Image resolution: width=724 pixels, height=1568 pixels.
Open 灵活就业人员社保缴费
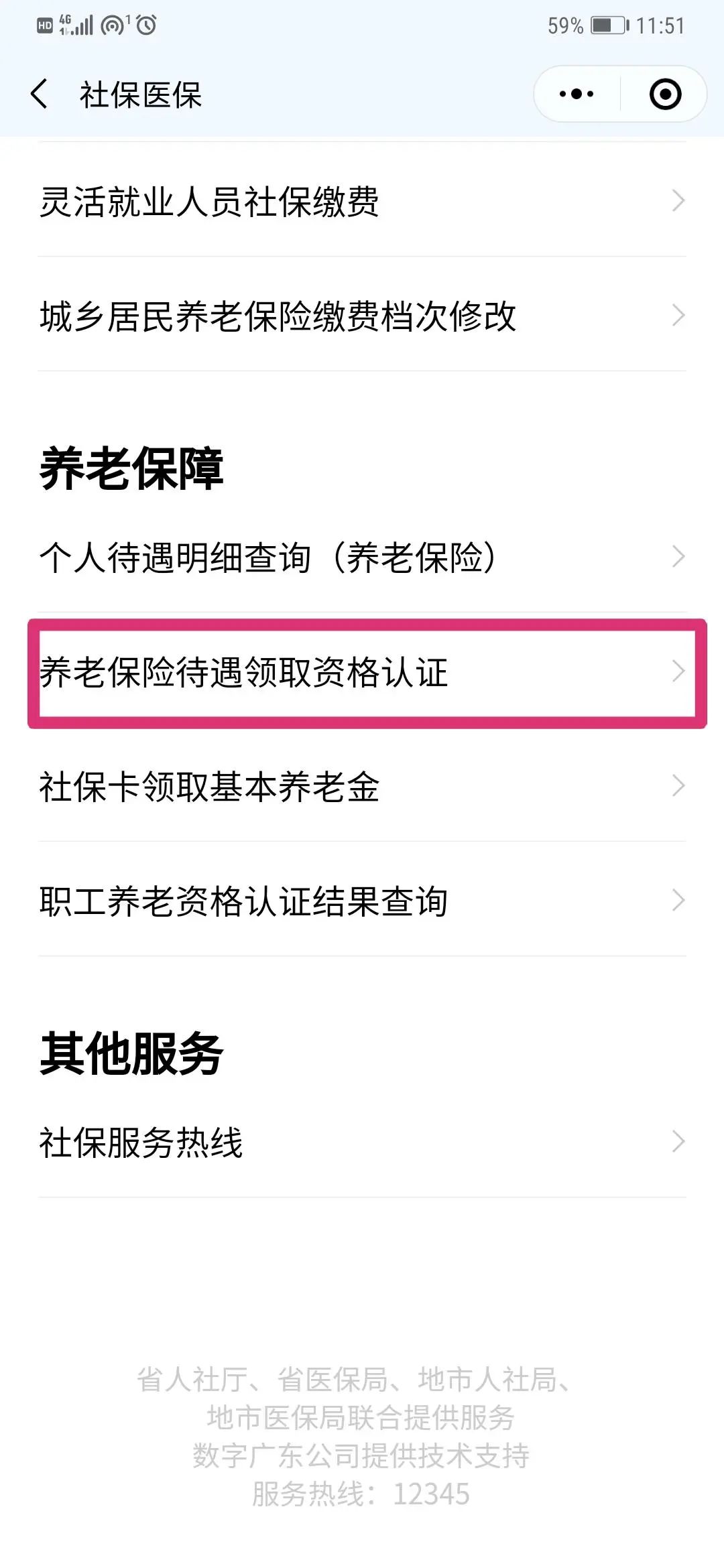click(211, 201)
